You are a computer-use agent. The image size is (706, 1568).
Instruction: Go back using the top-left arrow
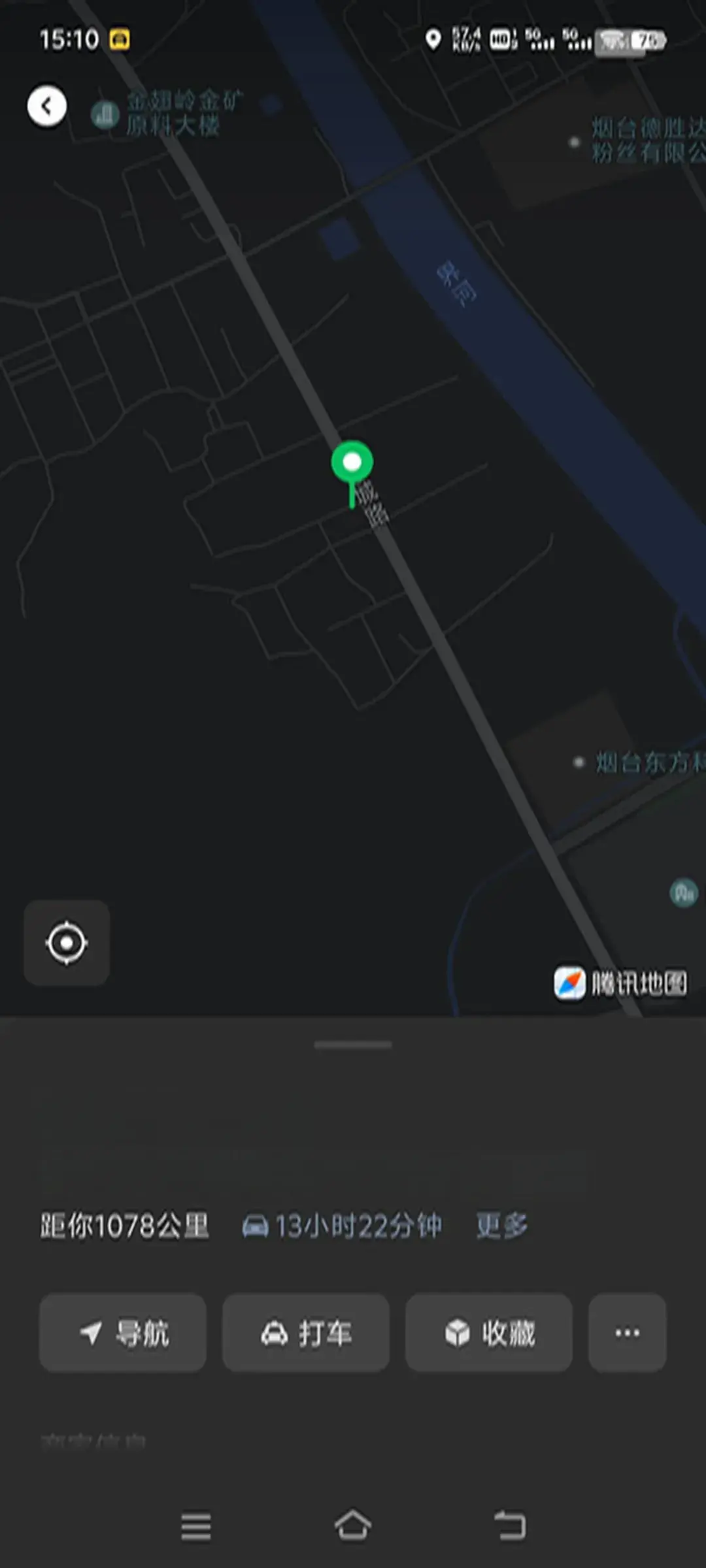[46, 106]
